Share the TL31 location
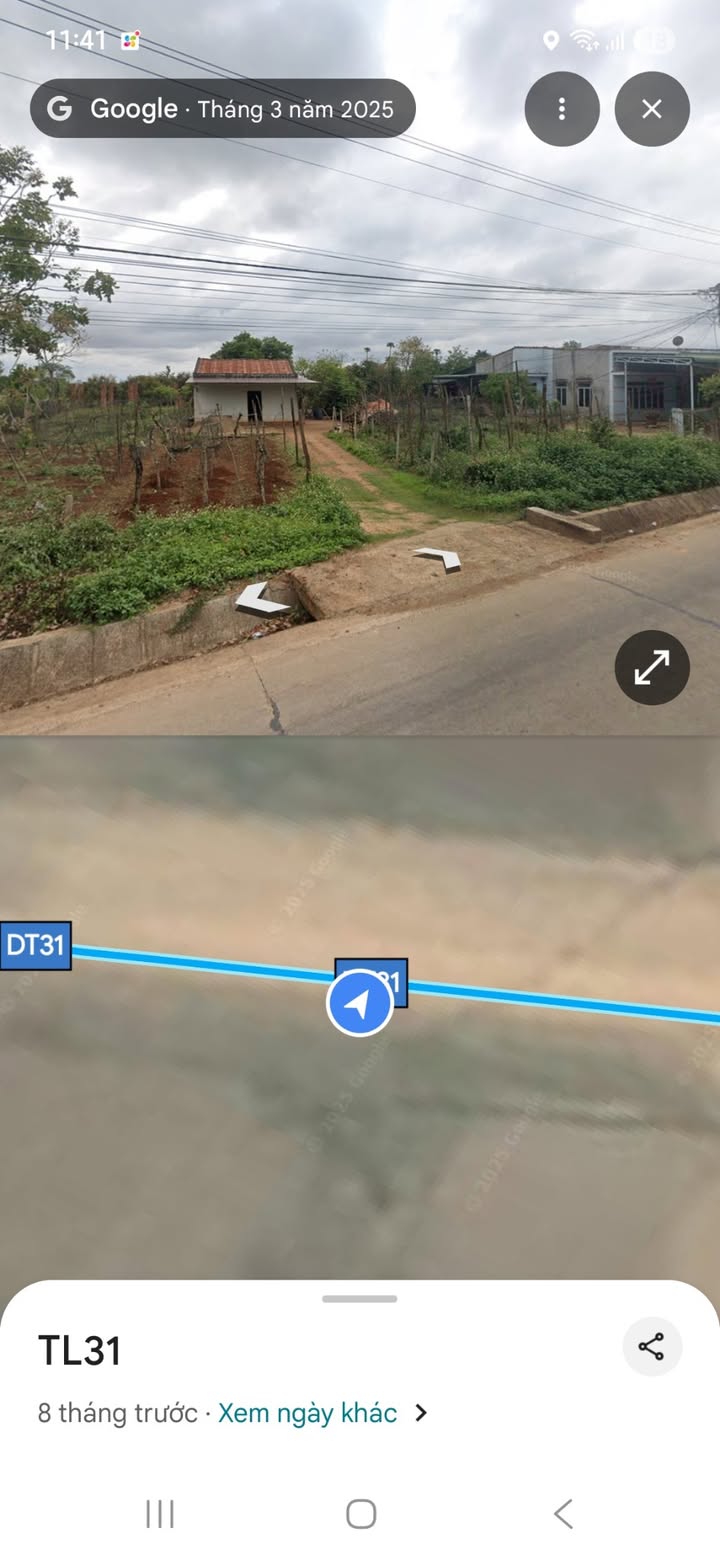The height and width of the screenshot is (1560, 720). pos(652,1347)
